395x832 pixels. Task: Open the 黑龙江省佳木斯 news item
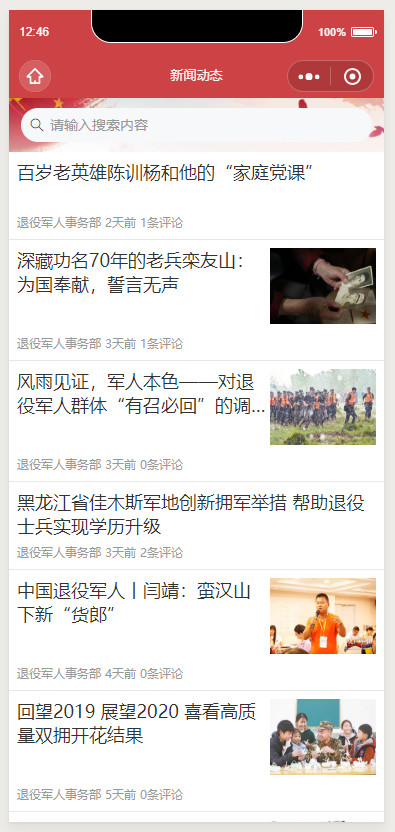coord(196,526)
